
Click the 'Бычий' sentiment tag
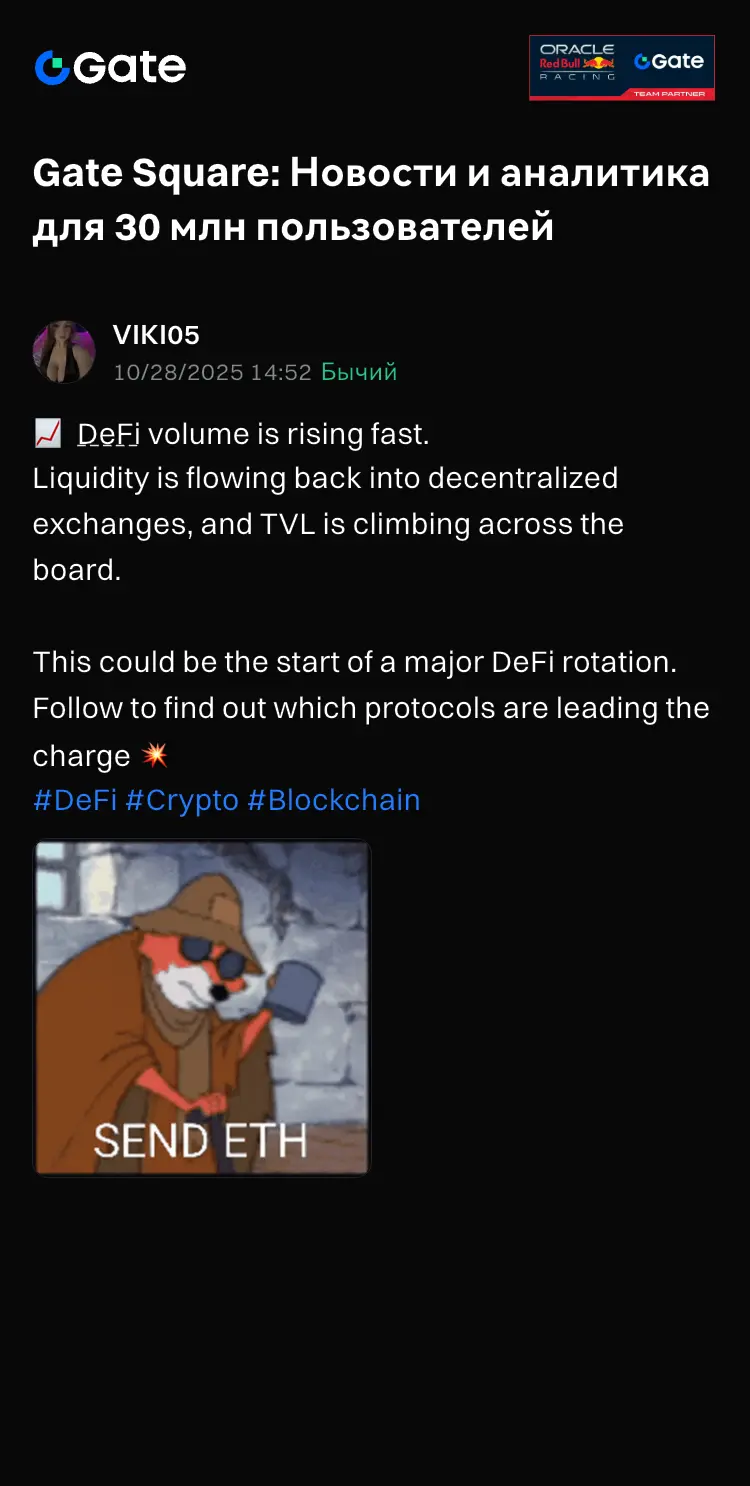[x=358, y=372]
